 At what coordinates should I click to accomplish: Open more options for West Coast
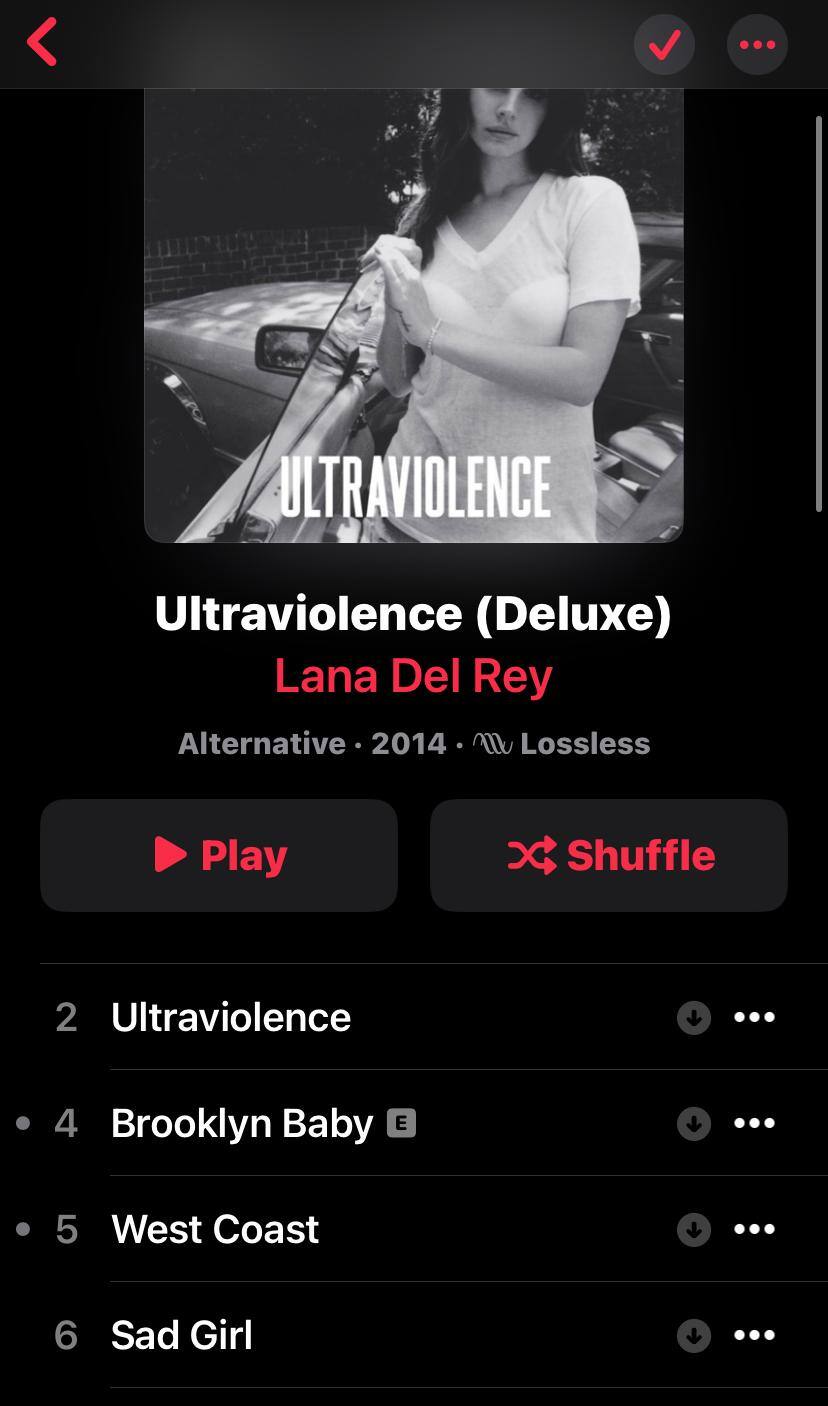[x=755, y=1229]
